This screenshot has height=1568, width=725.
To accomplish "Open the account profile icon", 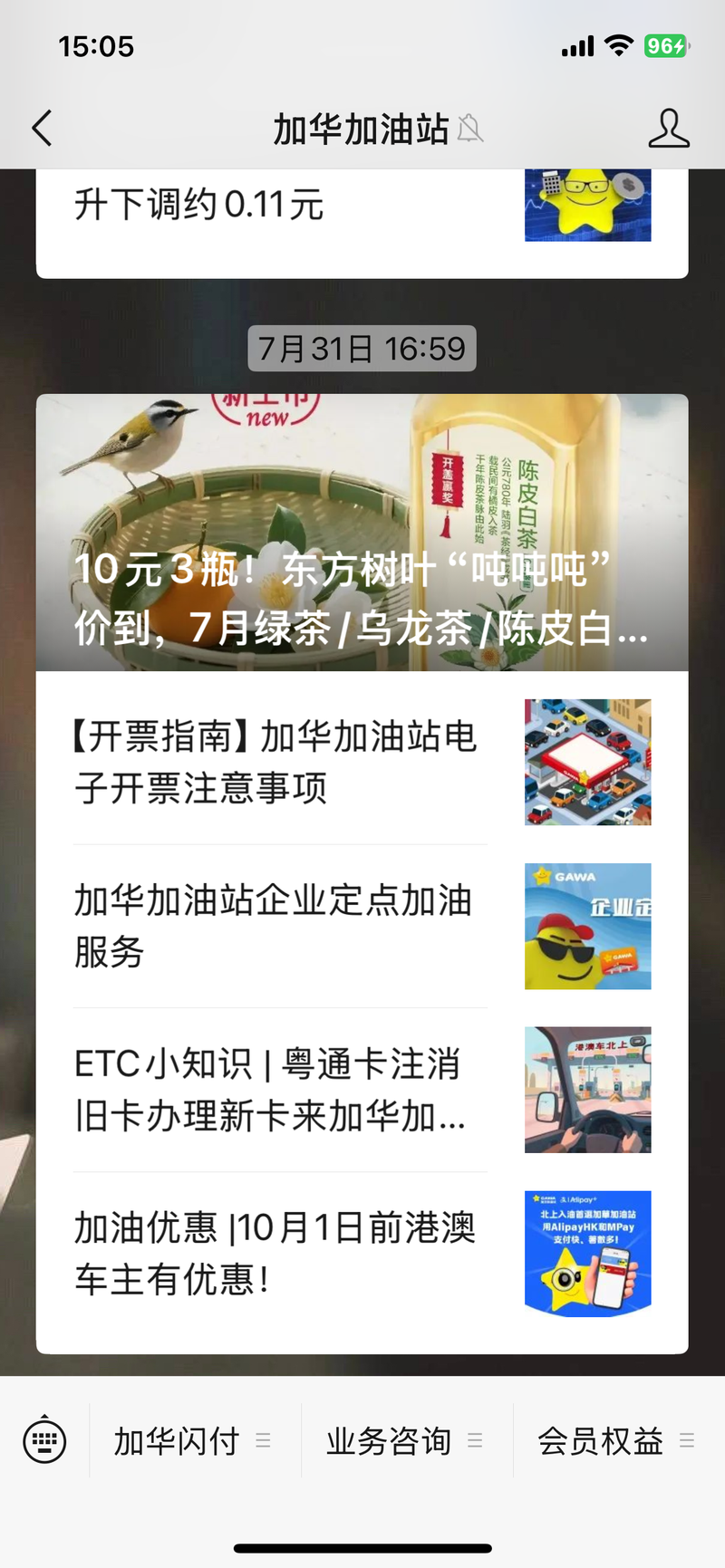I will click(x=669, y=129).
